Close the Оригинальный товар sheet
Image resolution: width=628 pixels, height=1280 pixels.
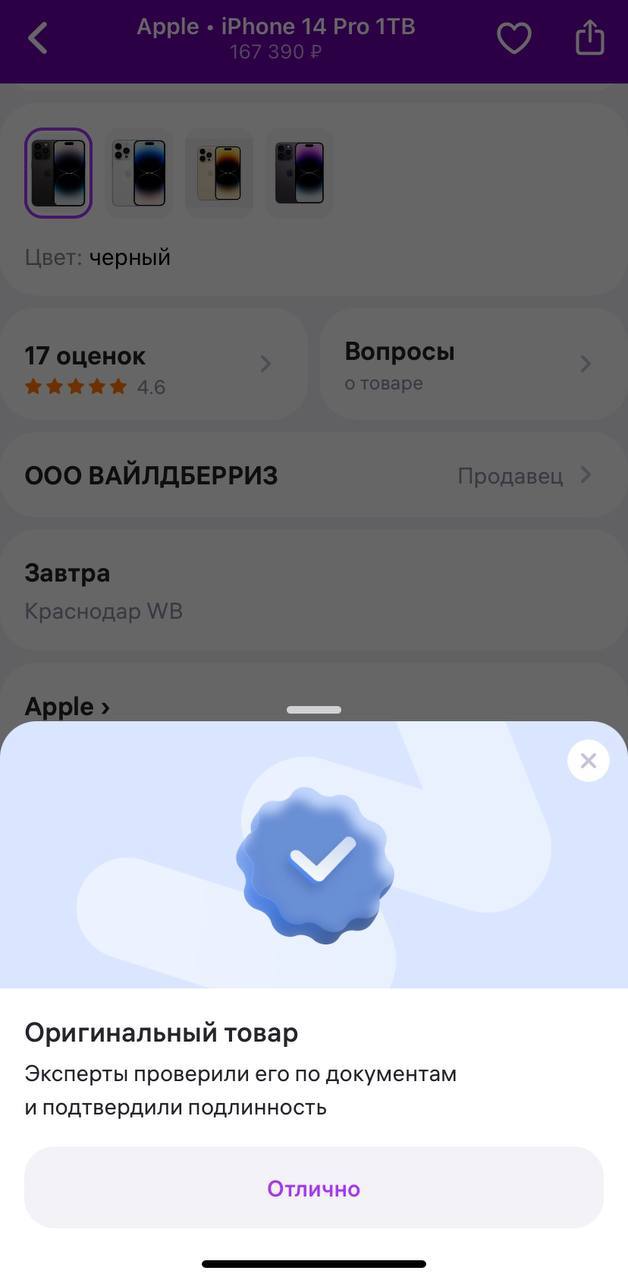coord(588,761)
